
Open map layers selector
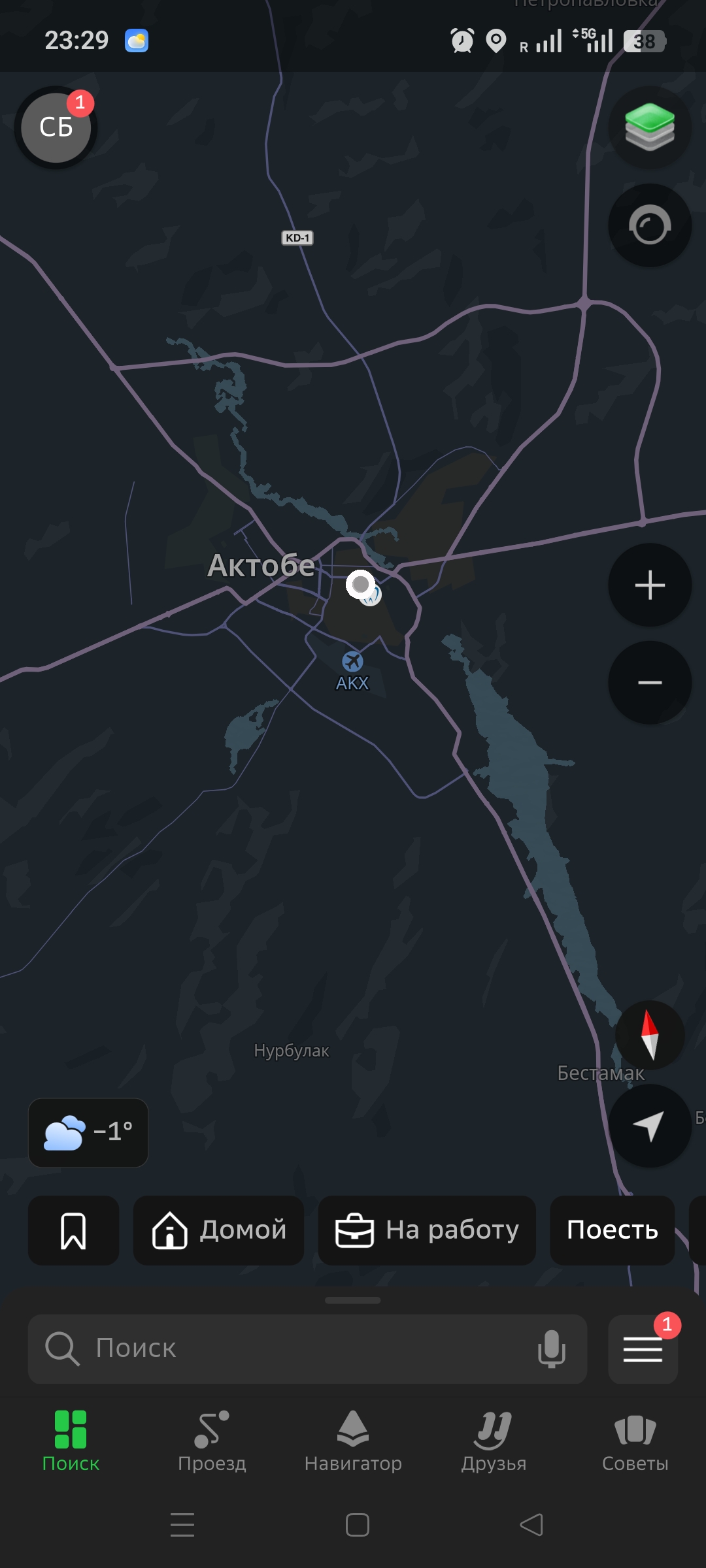point(650,127)
